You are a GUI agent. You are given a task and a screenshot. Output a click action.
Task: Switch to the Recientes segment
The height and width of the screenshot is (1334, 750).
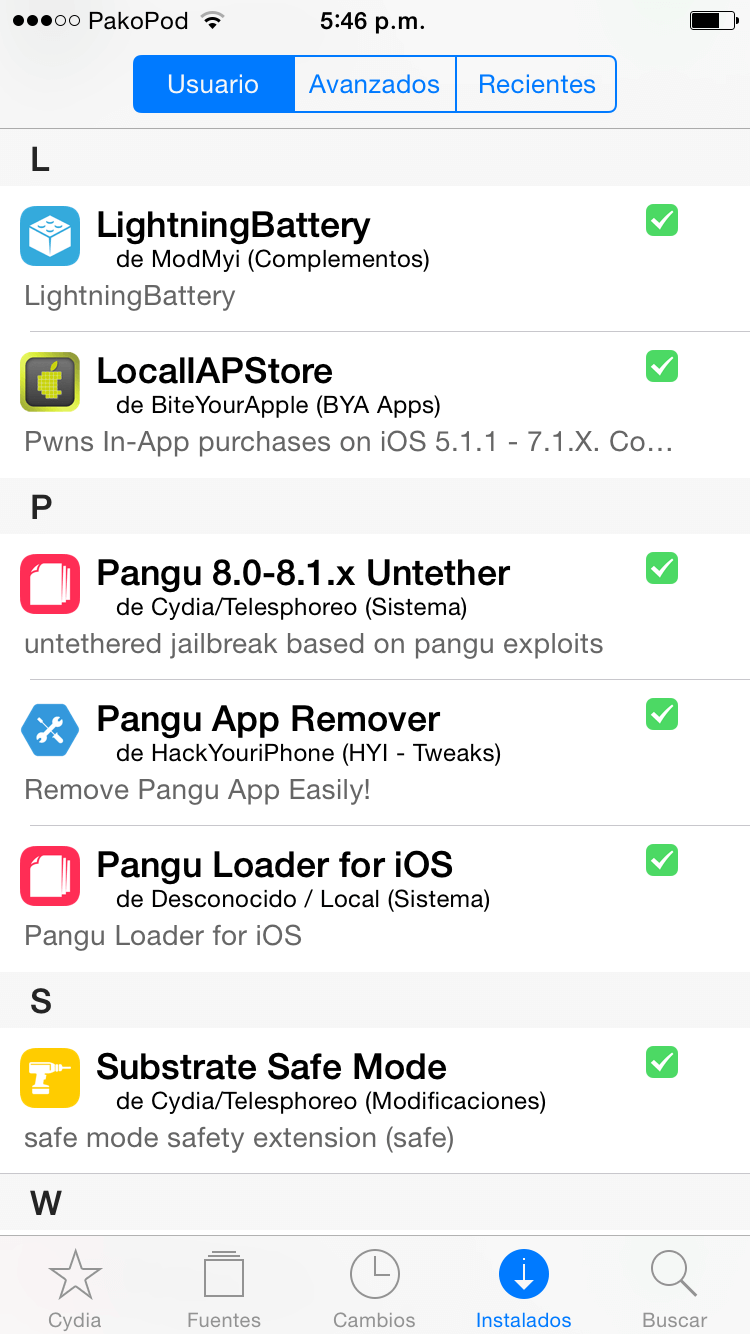click(x=536, y=84)
